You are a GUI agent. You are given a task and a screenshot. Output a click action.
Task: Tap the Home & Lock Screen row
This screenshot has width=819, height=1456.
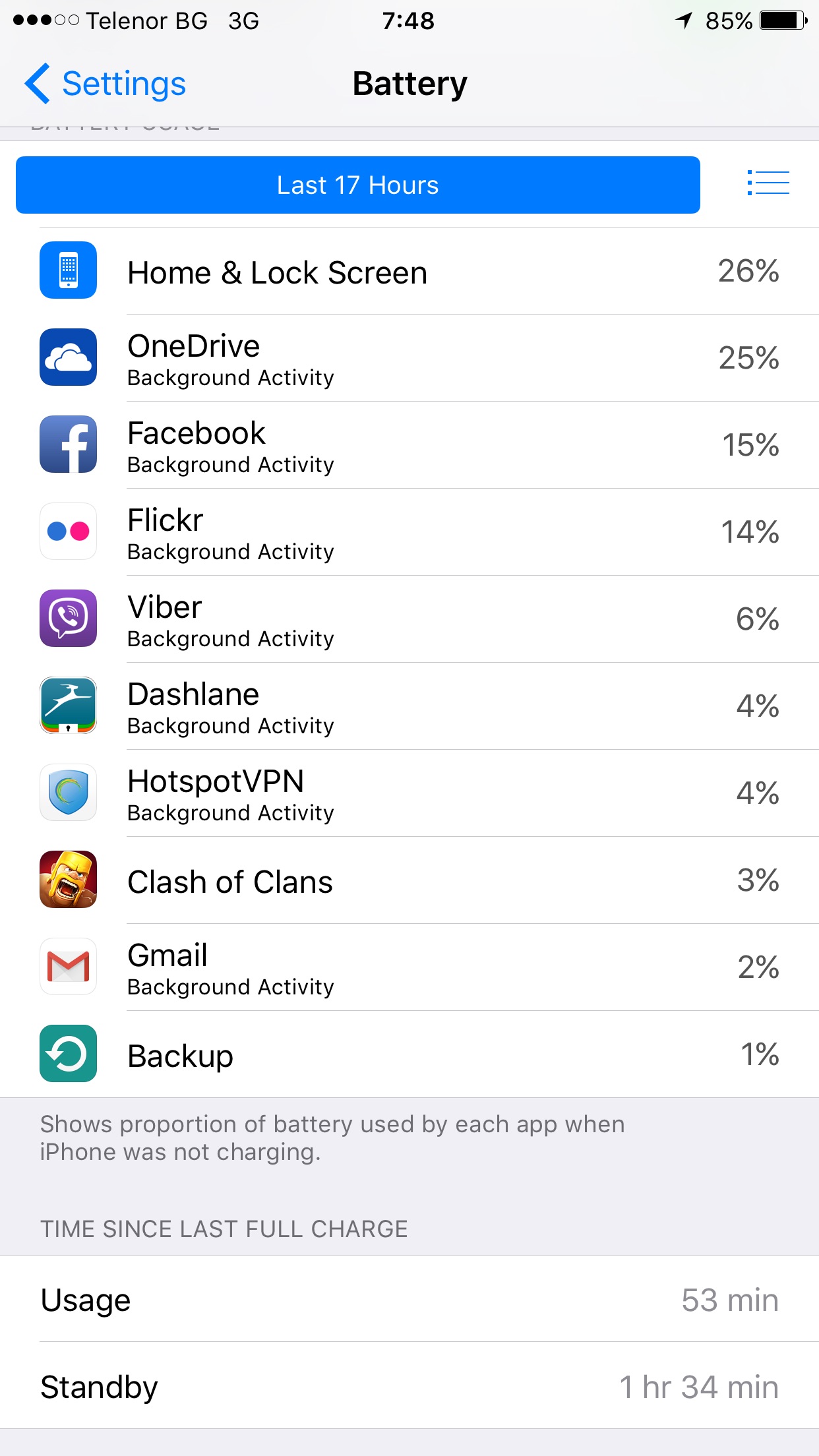point(409,271)
